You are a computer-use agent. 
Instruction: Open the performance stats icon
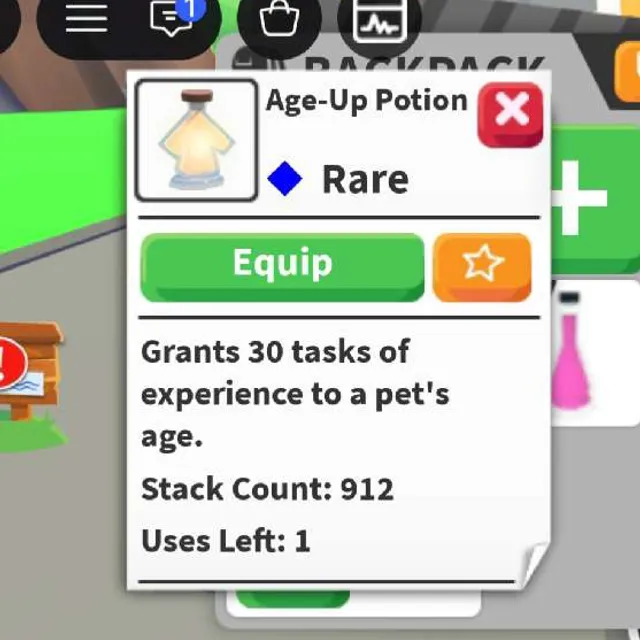point(380,20)
